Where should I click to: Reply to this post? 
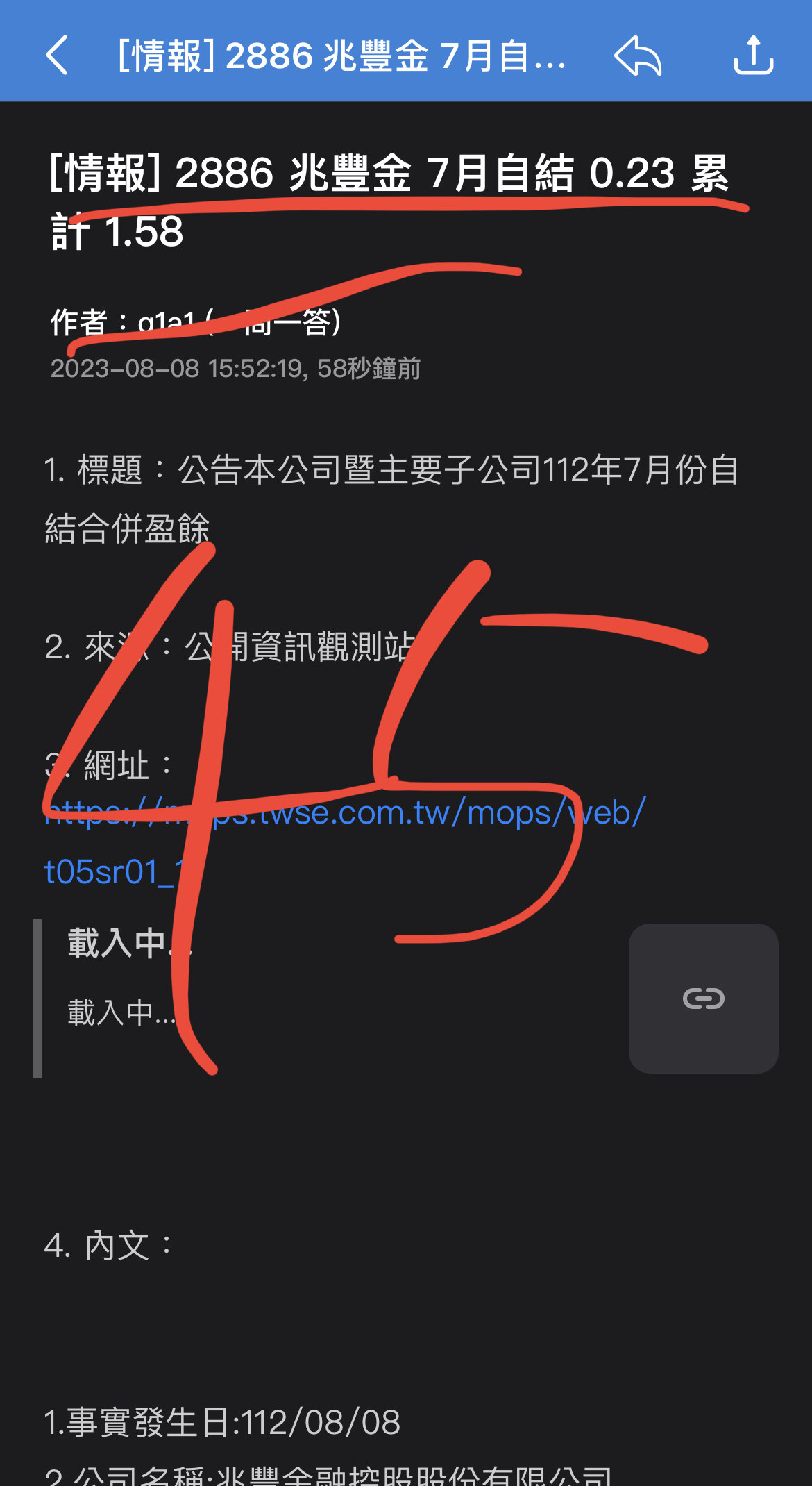638,56
